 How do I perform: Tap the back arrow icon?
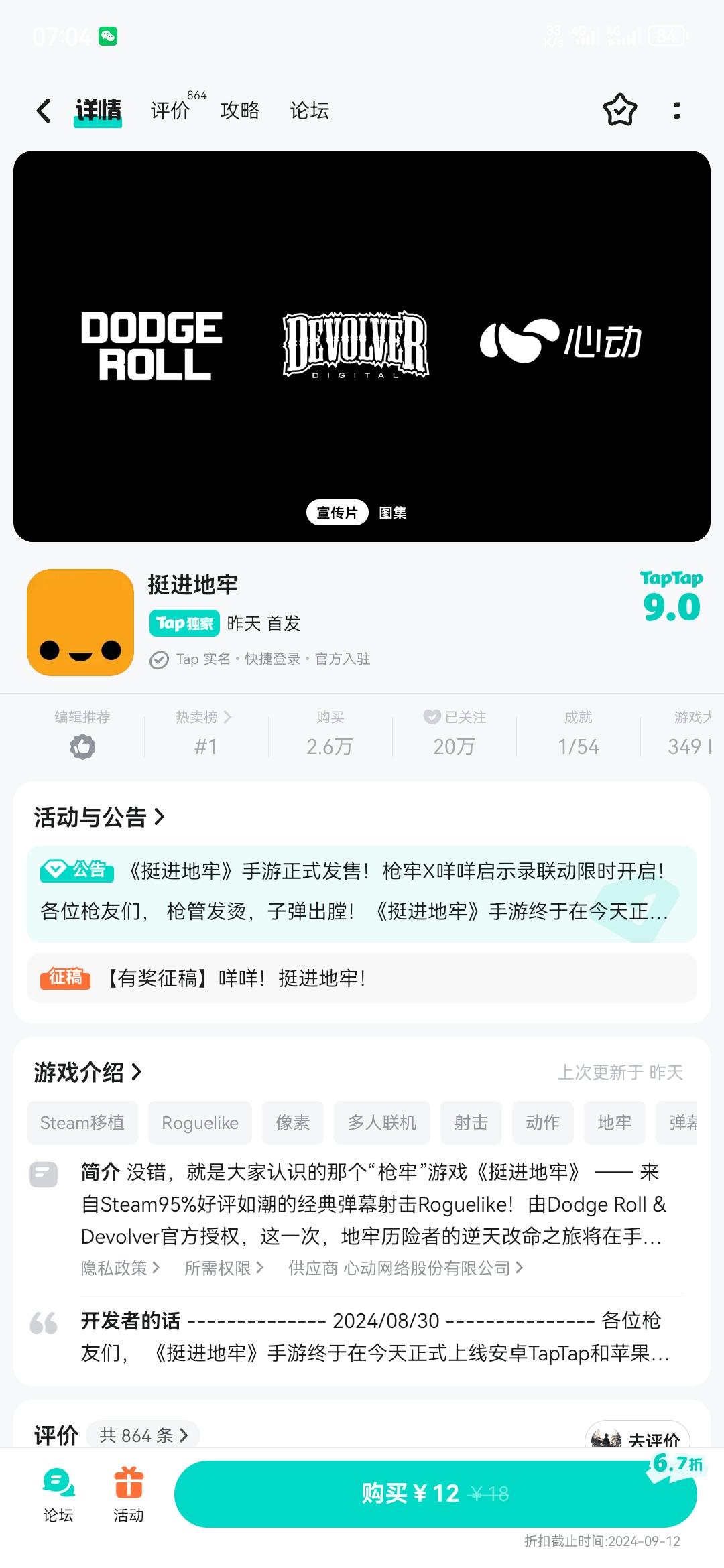pyautogui.click(x=44, y=110)
